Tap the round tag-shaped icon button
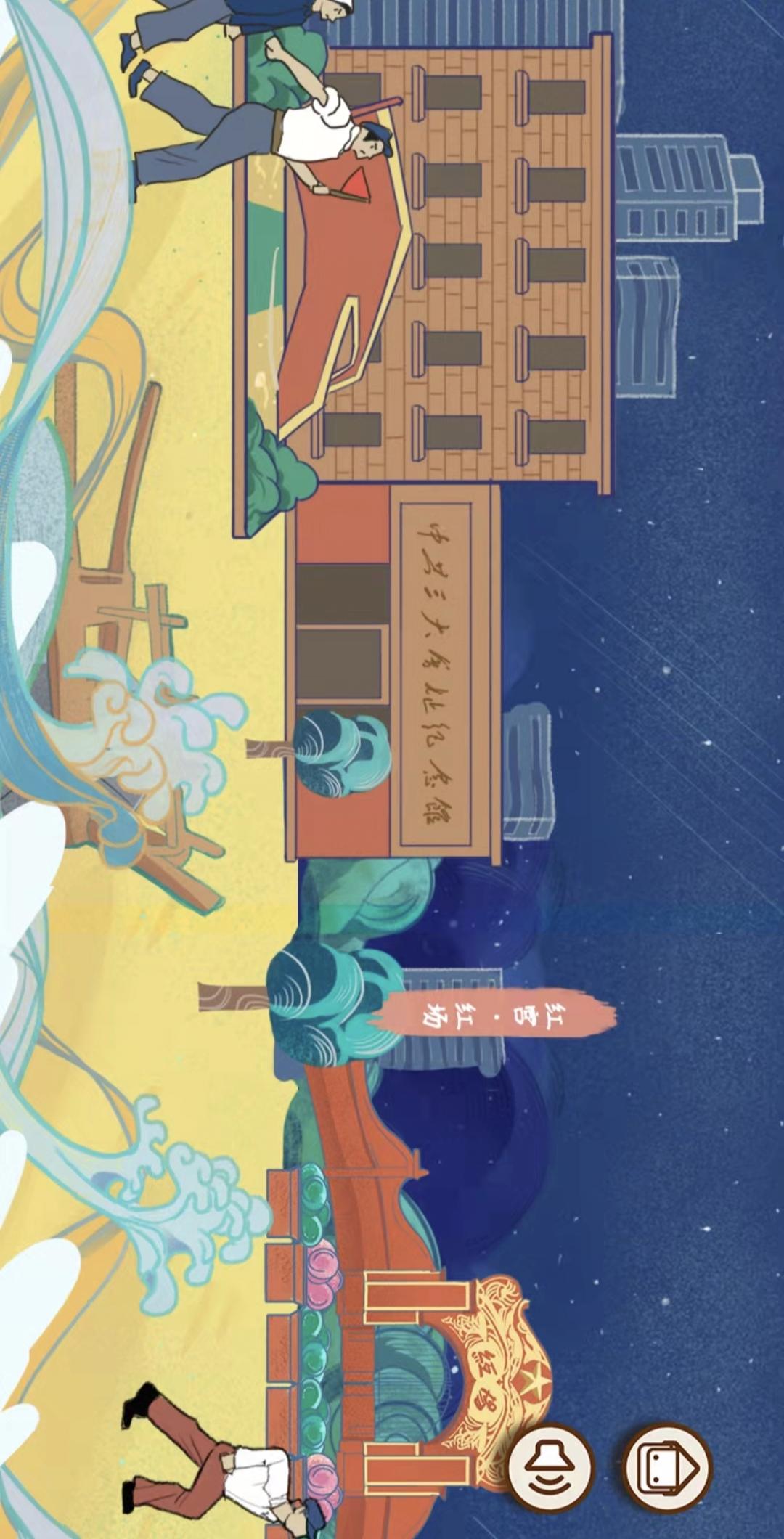 coord(667,1467)
